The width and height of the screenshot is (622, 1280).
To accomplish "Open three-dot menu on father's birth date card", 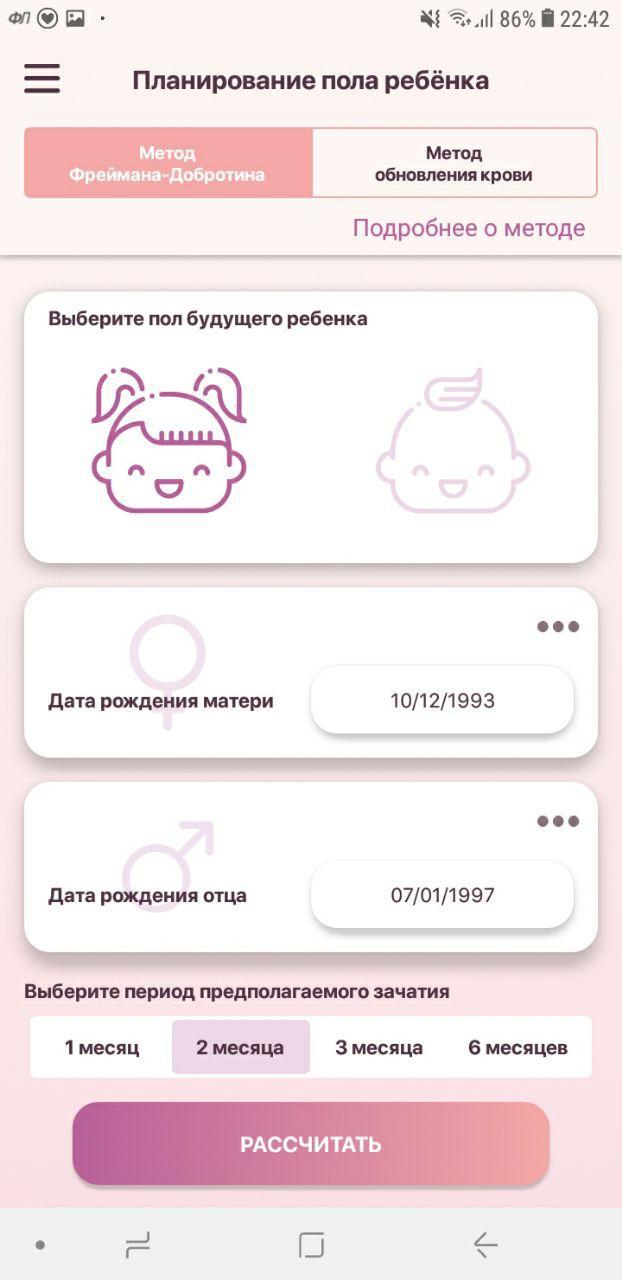I will pyautogui.click(x=557, y=821).
